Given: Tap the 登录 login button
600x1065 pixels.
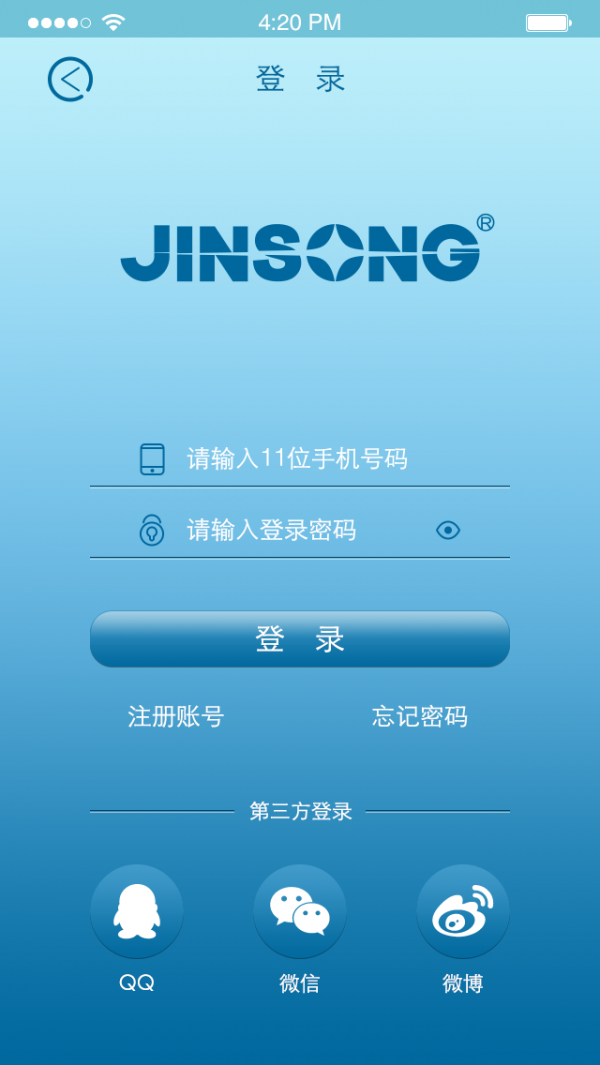Looking at the screenshot, I should tap(300, 639).
